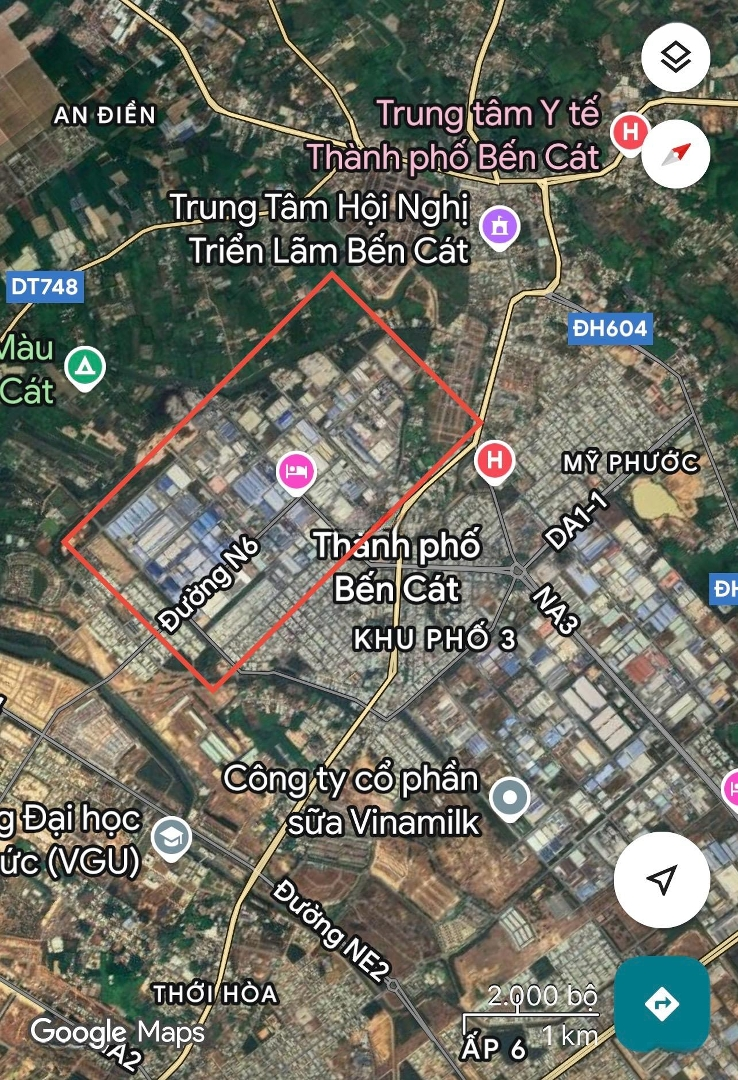
Task: Open the map layers switcher
Action: coord(675,57)
